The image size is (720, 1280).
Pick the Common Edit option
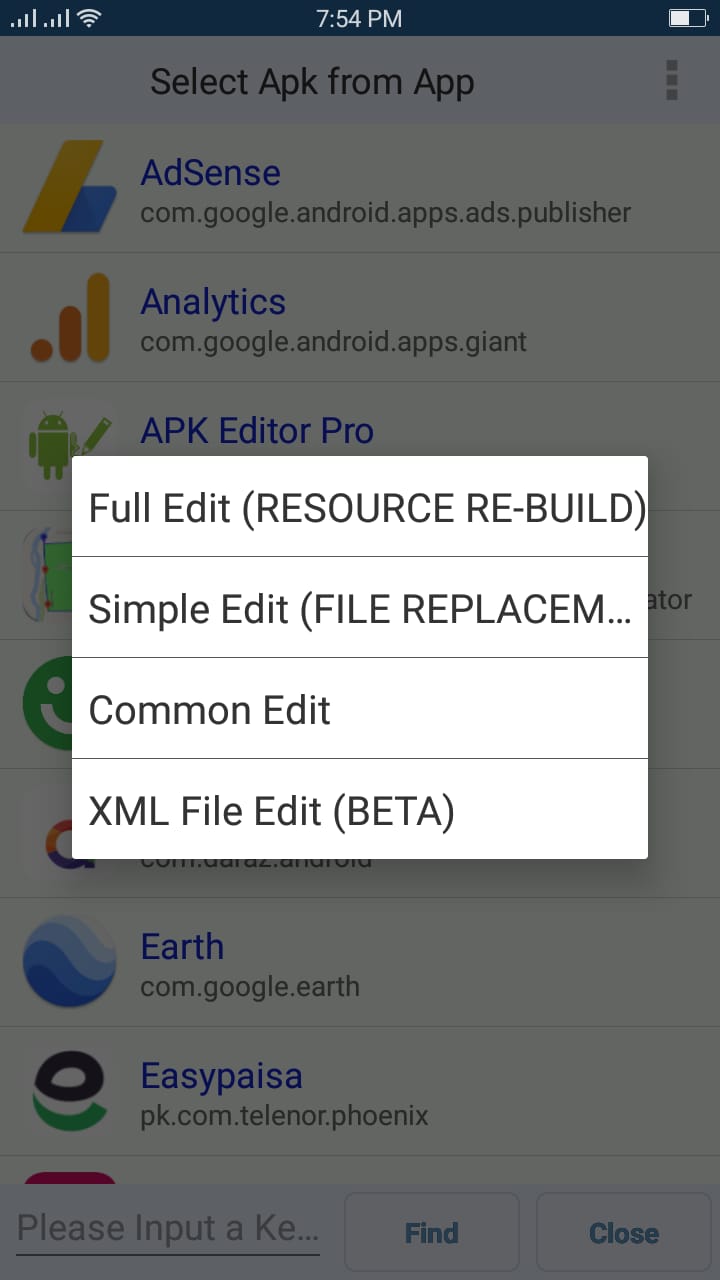(x=360, y=709)
